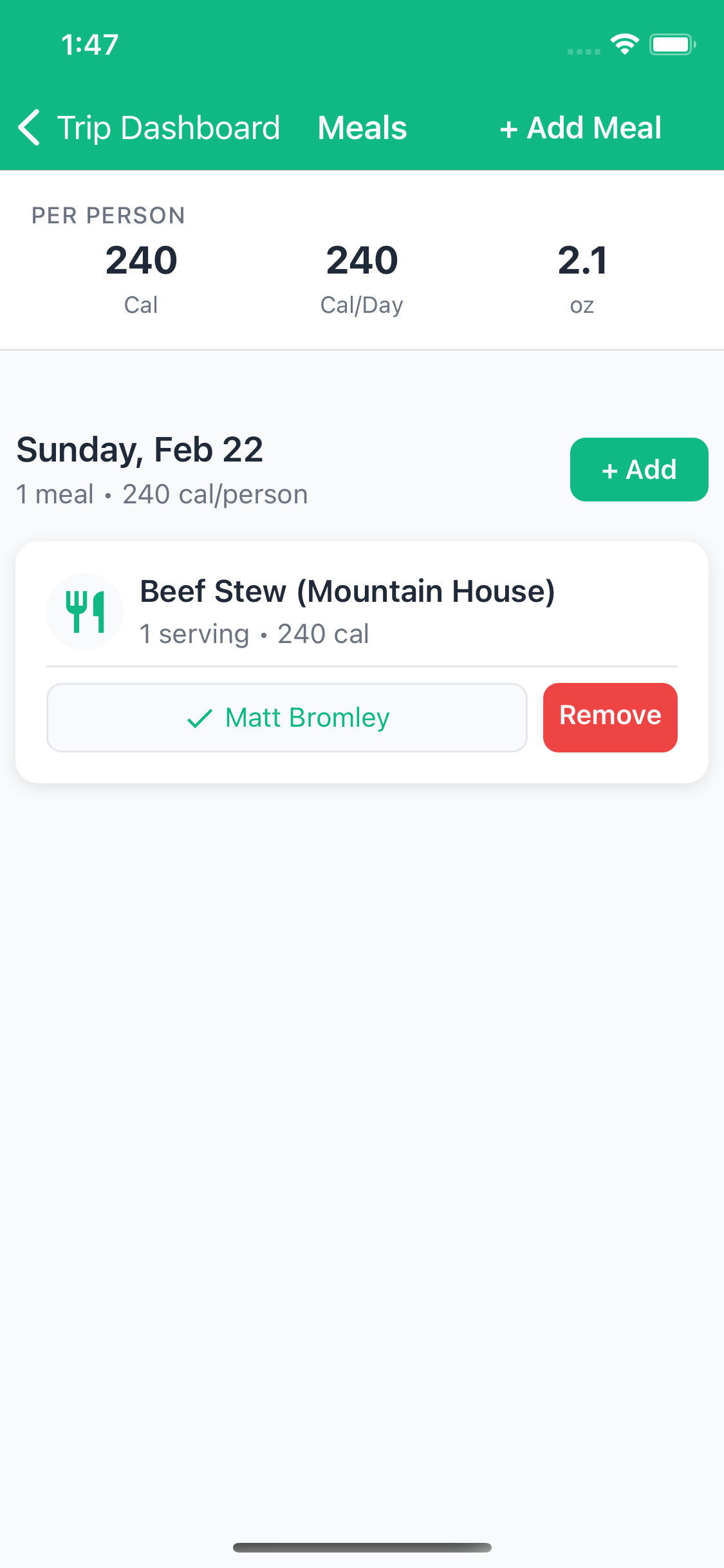Select the Beef Stew meal icon circle
This screenshot has width=724, height=1568.
(85, 610)
